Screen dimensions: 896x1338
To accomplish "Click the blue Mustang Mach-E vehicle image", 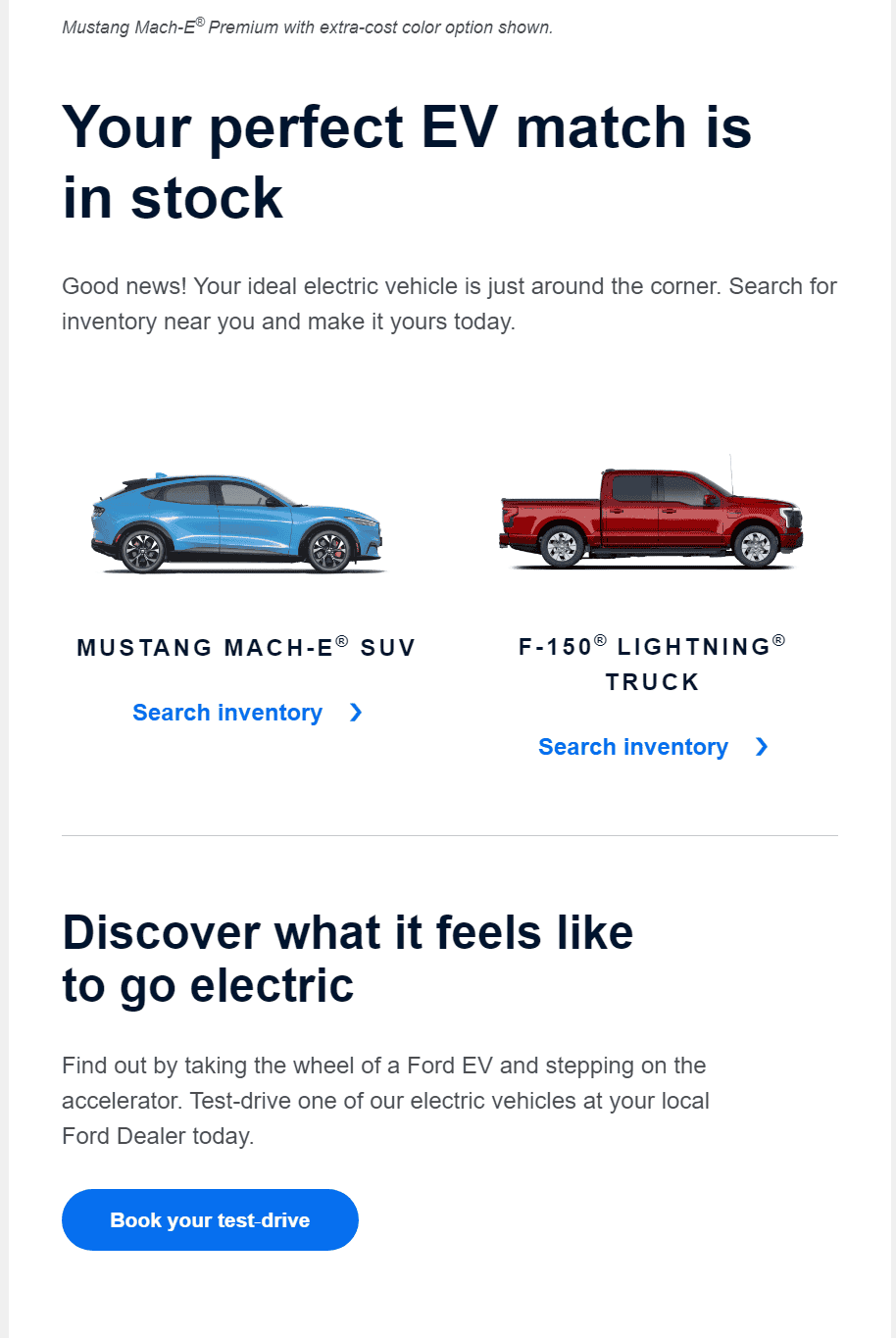I will pyautogui.click(x=238, y=521).
